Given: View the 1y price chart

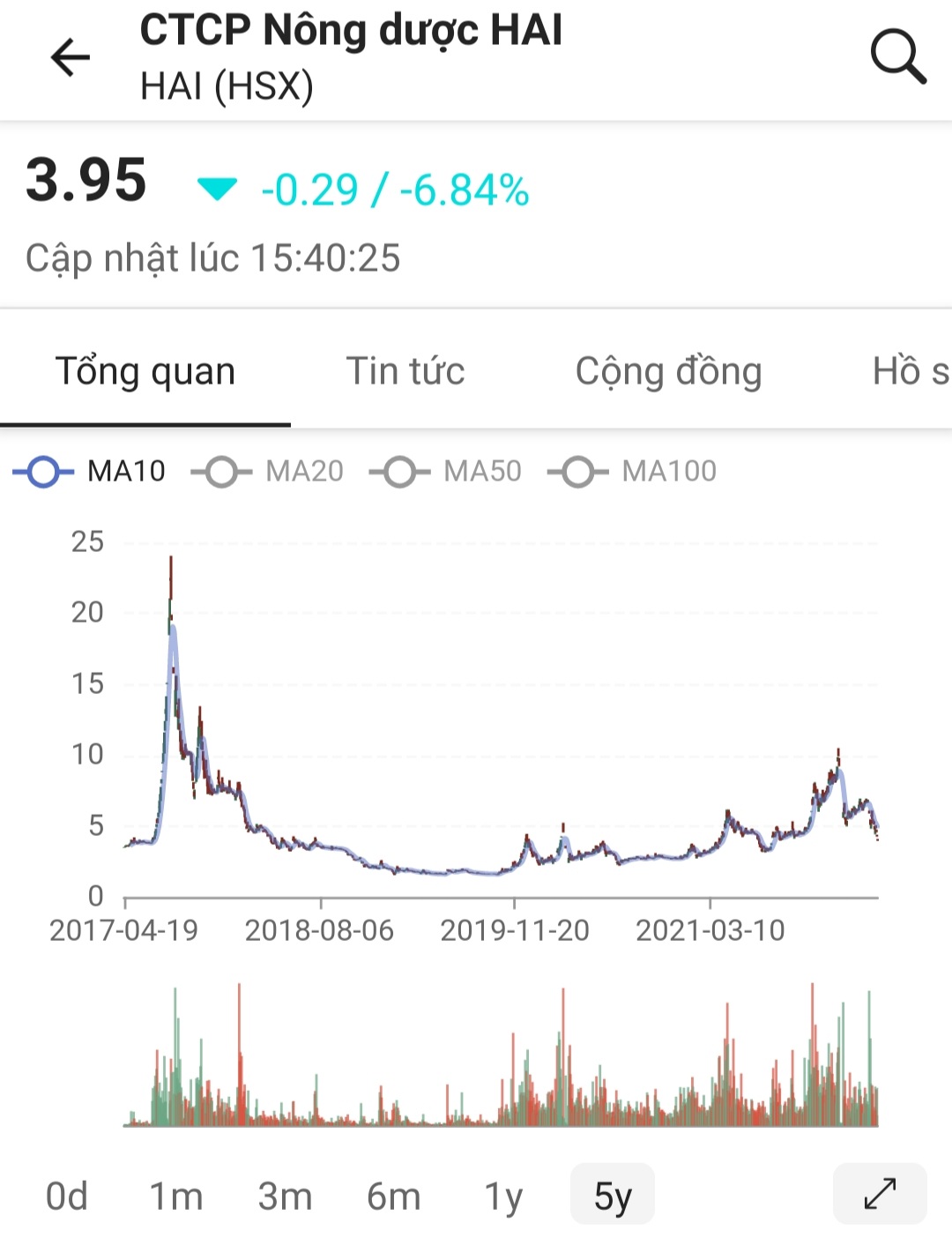Looking at the screenshot, I should coord(503,1197).
